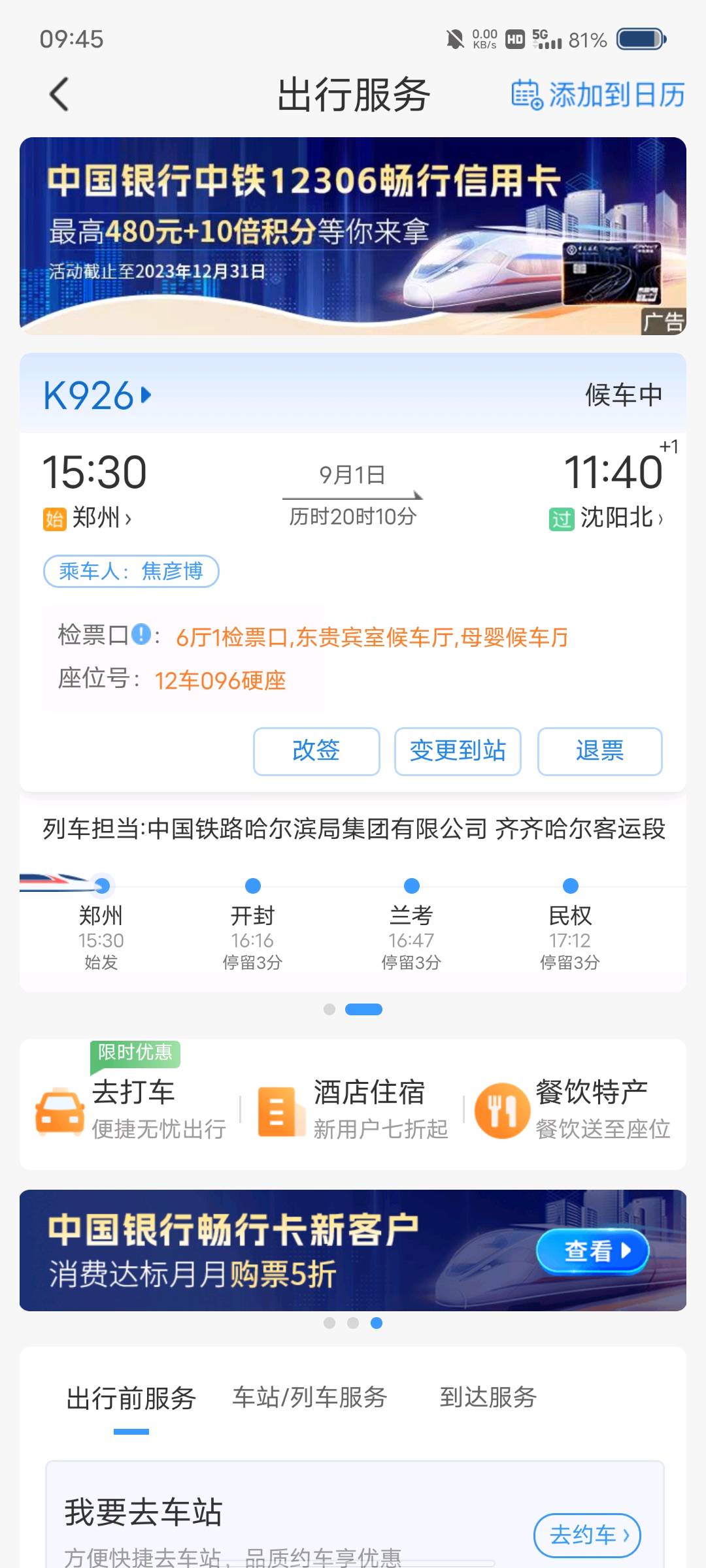
Task: Tap 变更到站 to change arrival station
Action: tap(458, 751)
